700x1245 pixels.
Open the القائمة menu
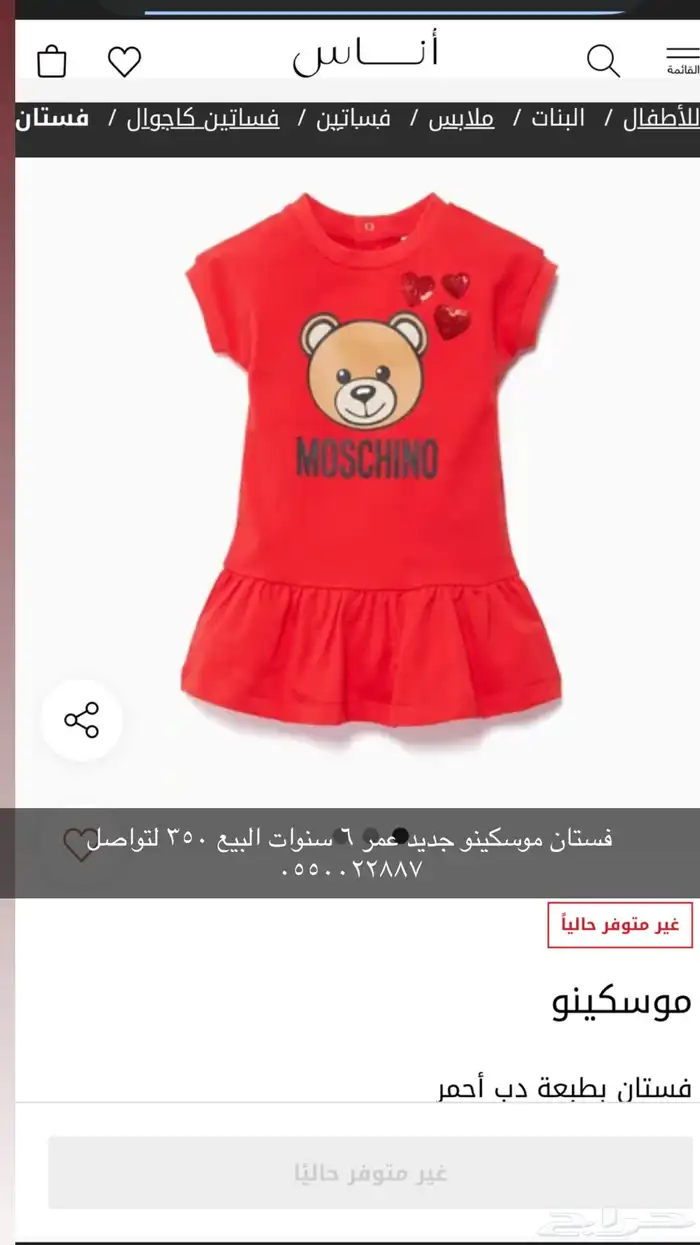point(682,59)
